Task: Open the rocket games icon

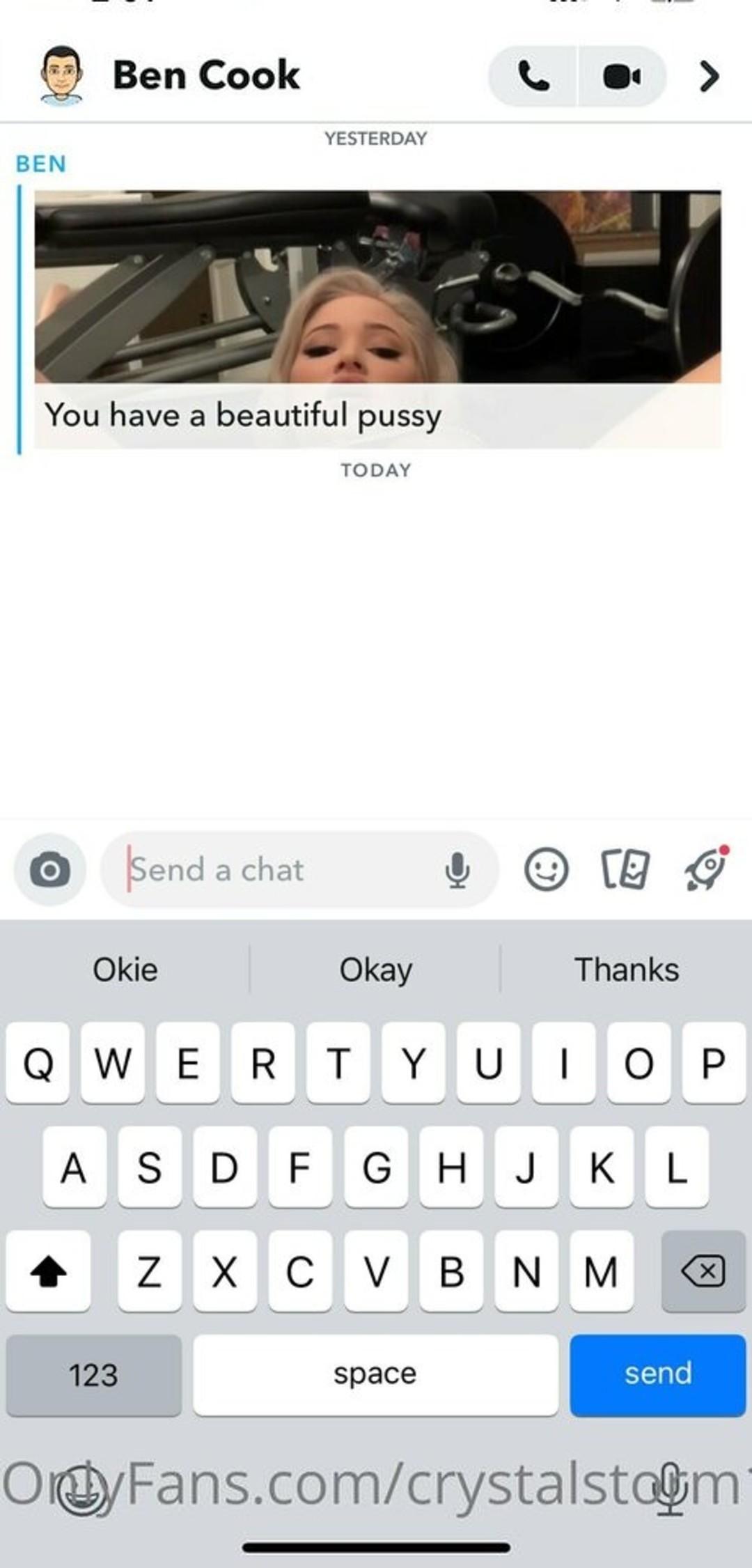Action: tap(706, 869)
